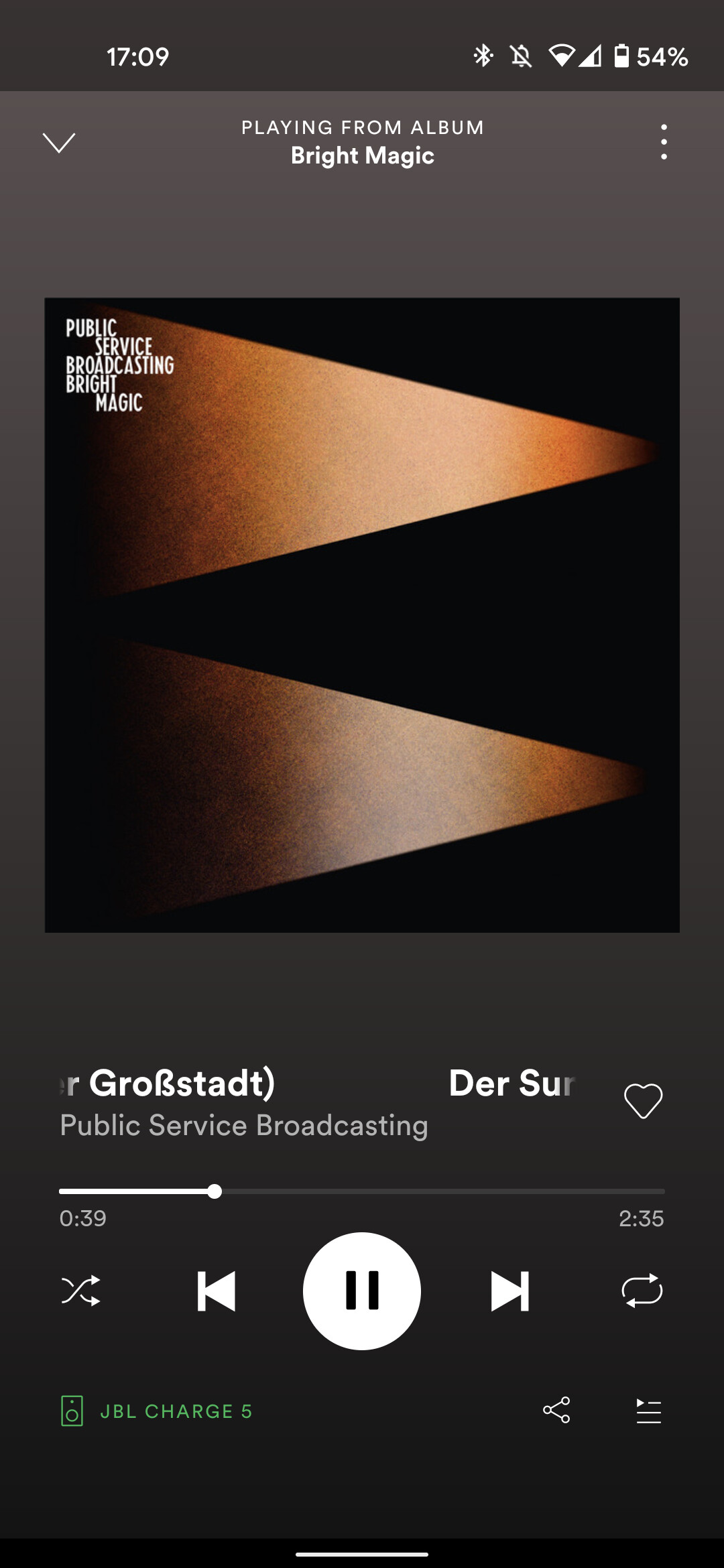Open the Bright Magic album from the header
724x1568 pixels.
pos(363,155)
